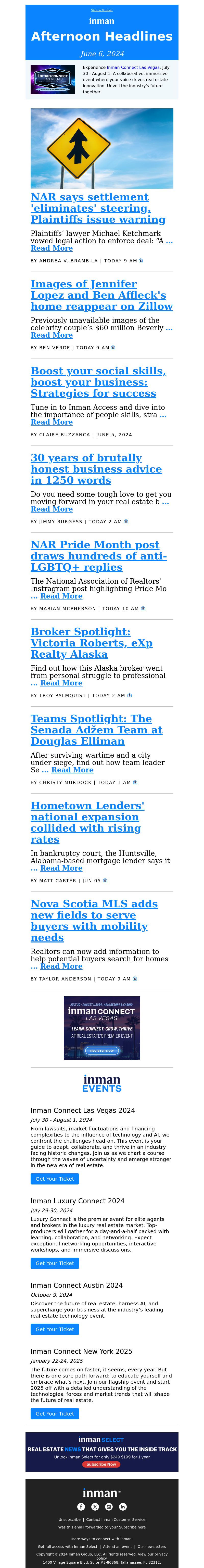Read More about Hometown Lenders' expansion
The height and width of the screenshot is (1568, 204).
coord(61,869)
